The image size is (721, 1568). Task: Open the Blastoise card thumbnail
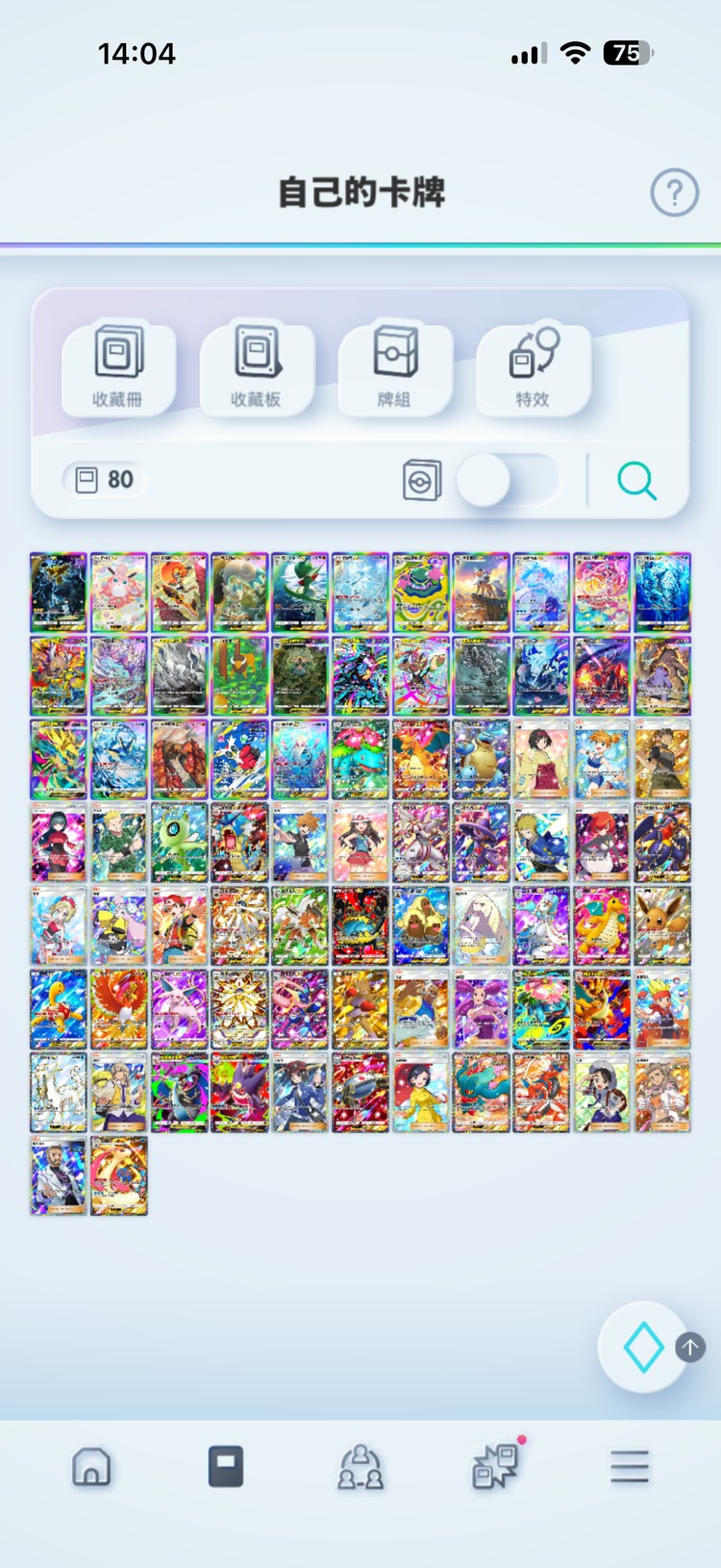point(481,759)
